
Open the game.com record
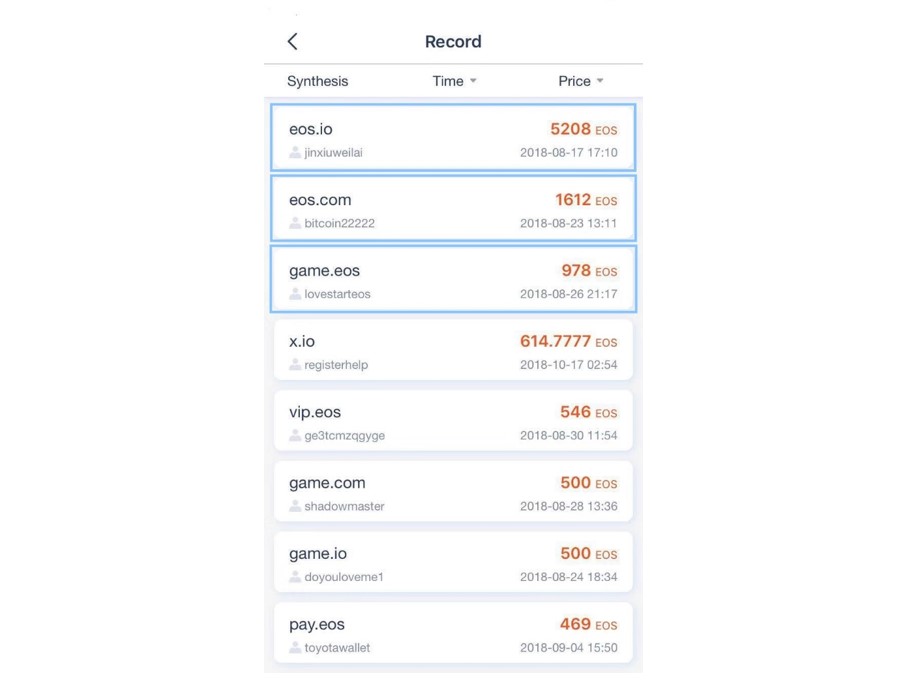454,491
